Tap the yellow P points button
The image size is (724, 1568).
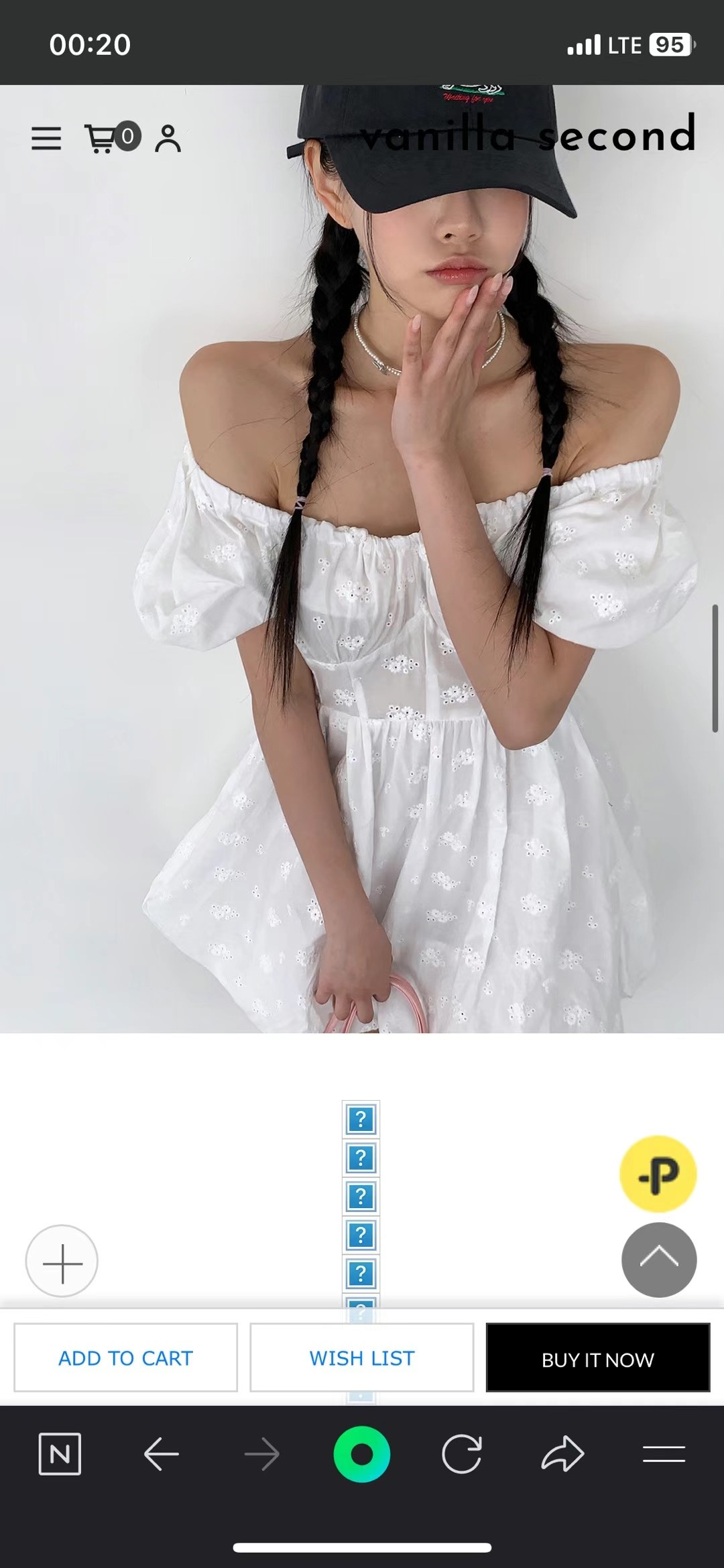658,1174
